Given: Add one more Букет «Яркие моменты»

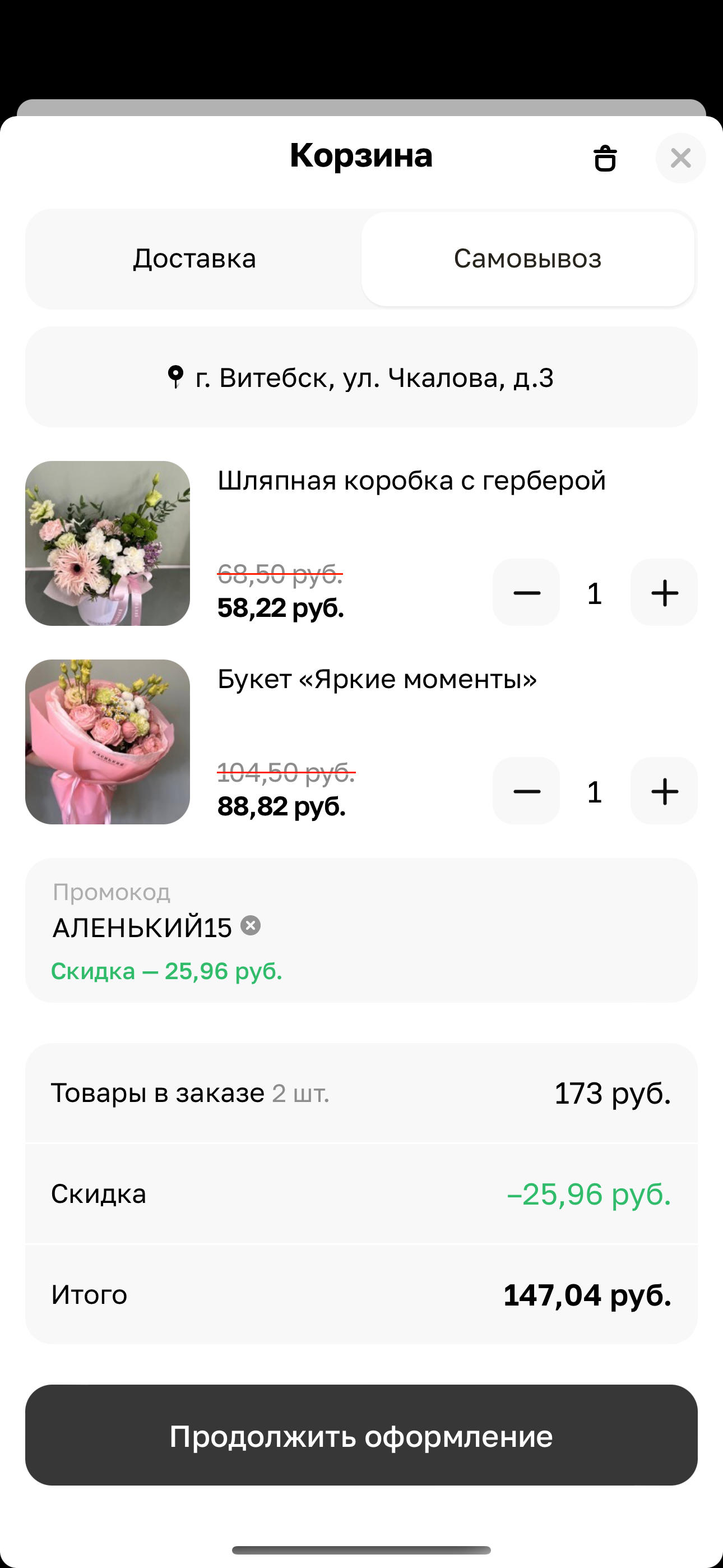Looking at the screenshot, I should (664, 791).
